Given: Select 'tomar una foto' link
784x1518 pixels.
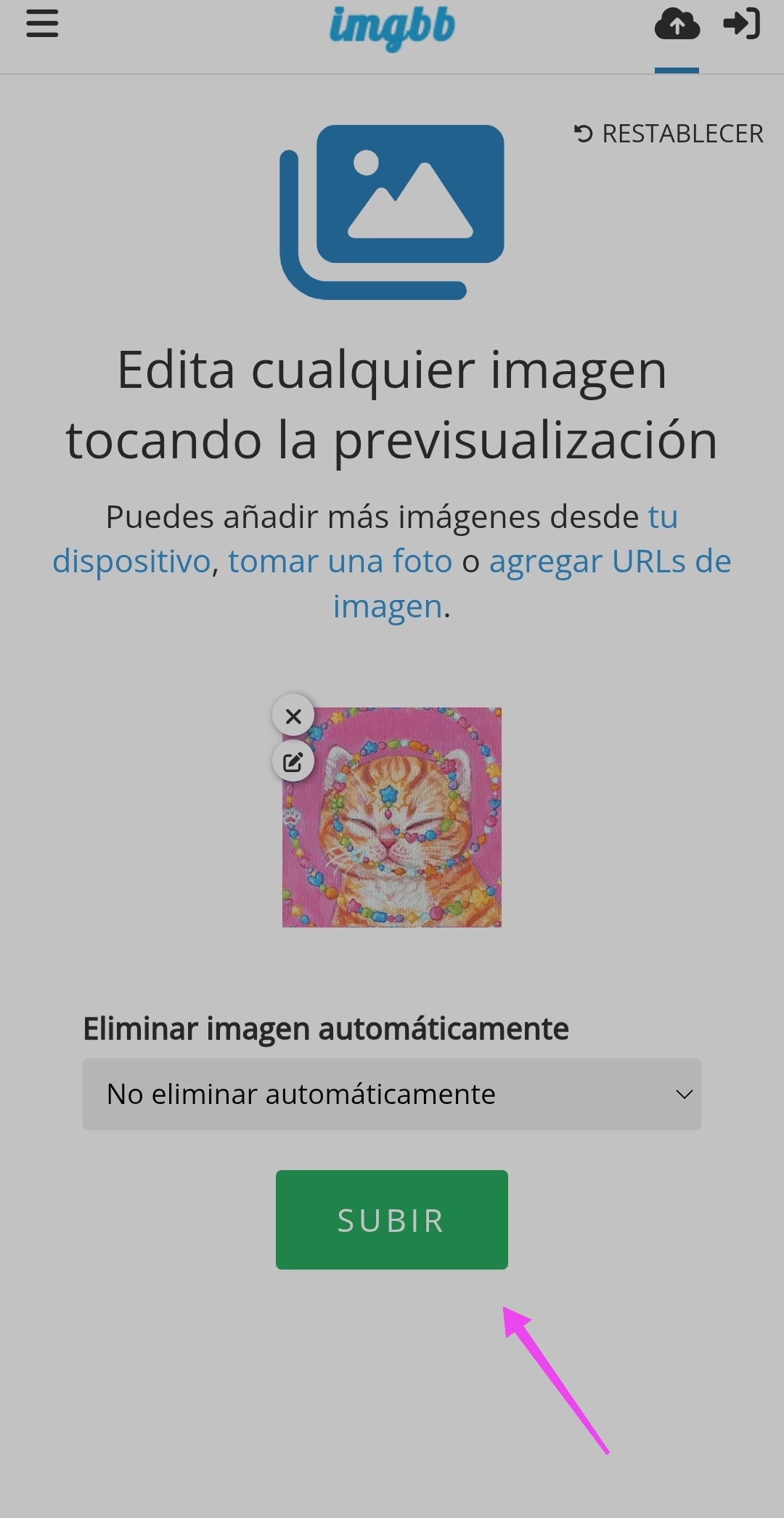Looking at the screenshot, I should pos(340,561).
